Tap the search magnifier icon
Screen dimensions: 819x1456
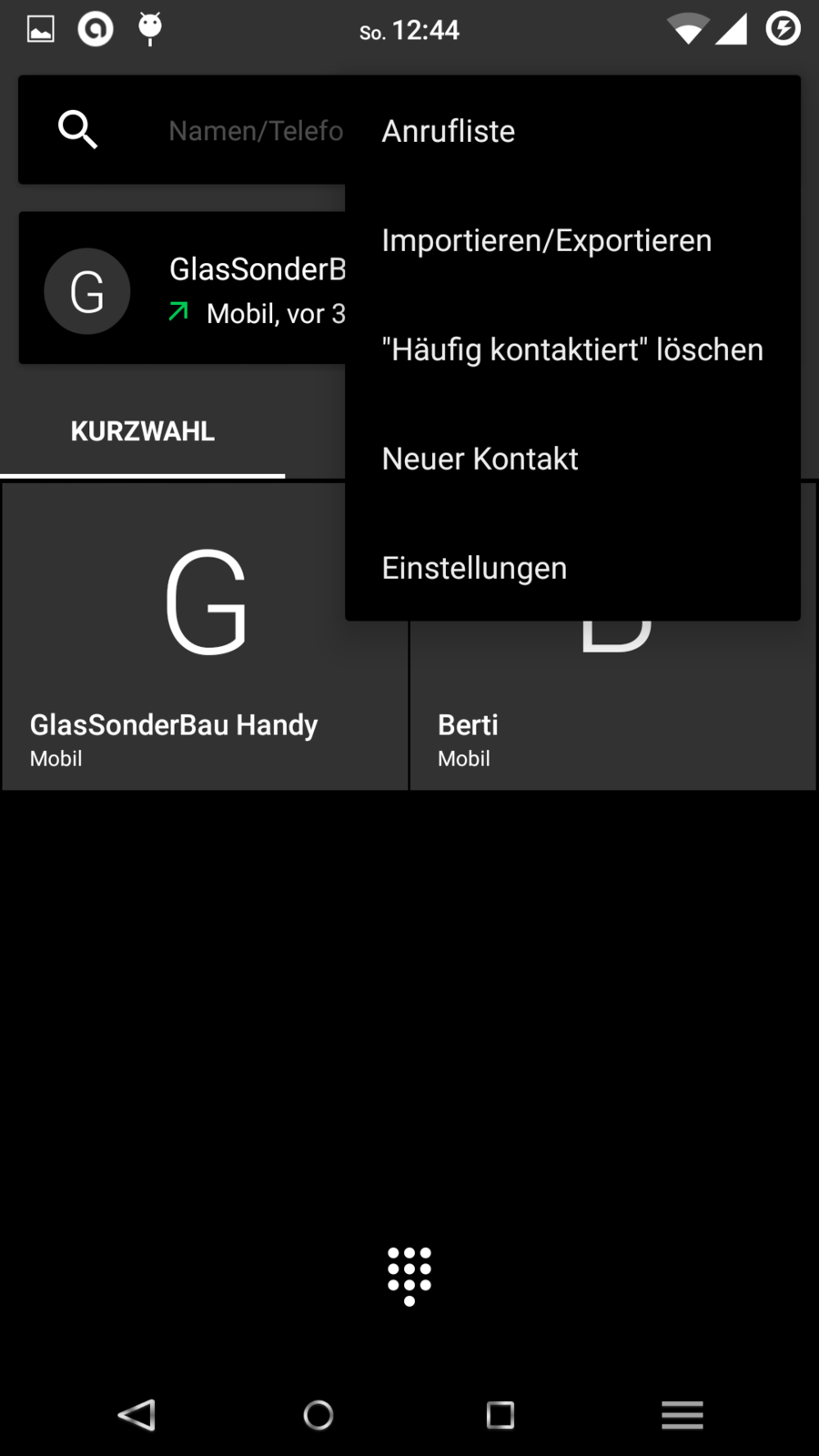point(78,130)
